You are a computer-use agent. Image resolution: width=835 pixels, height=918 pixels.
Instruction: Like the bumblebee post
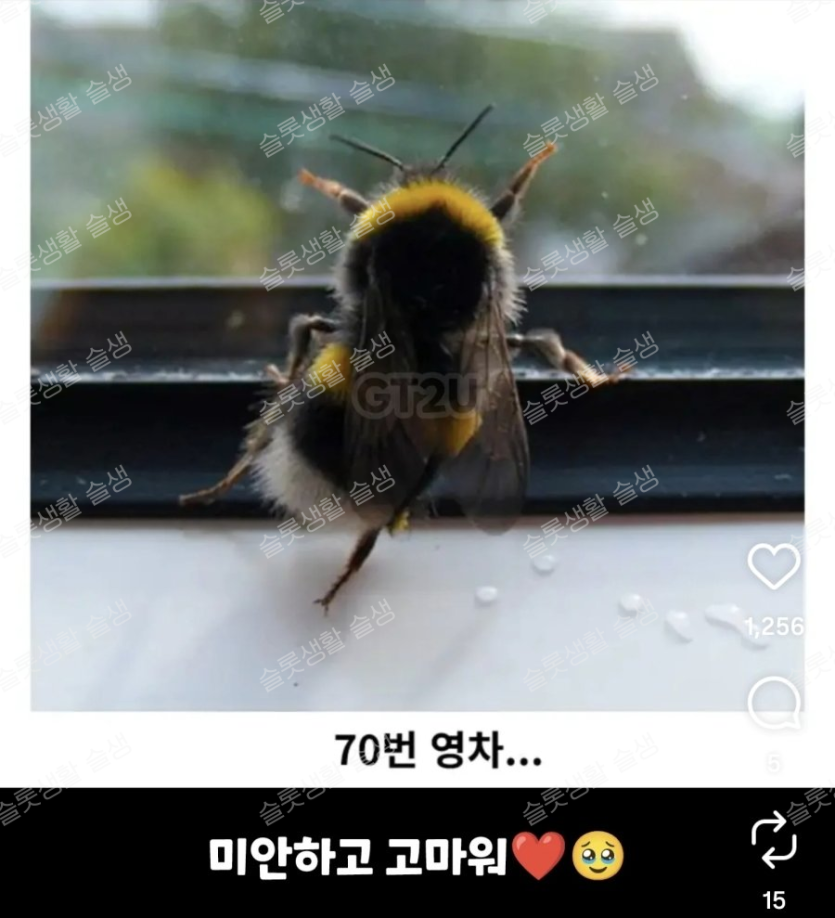[773, 566]
